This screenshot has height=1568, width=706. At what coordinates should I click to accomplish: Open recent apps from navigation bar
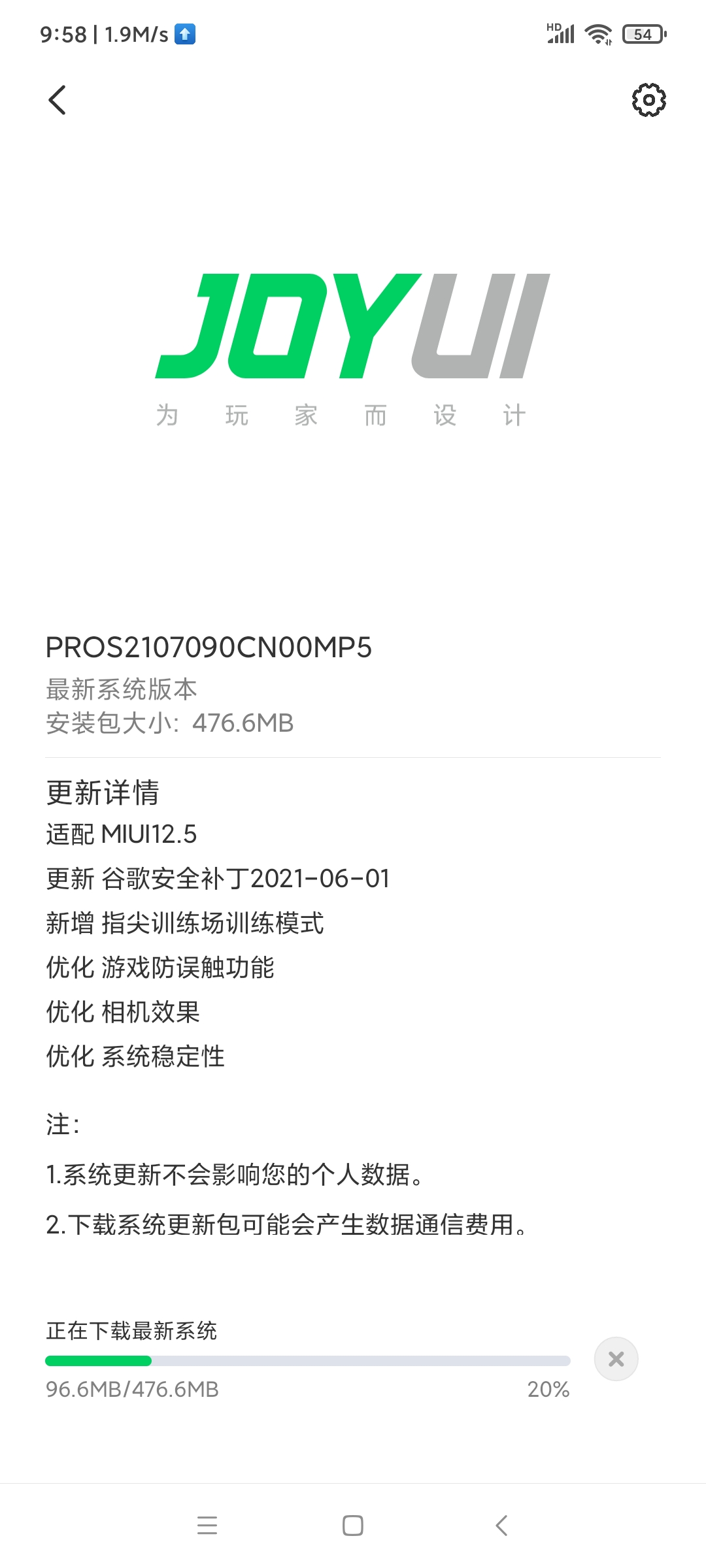tap(207, 1526)
